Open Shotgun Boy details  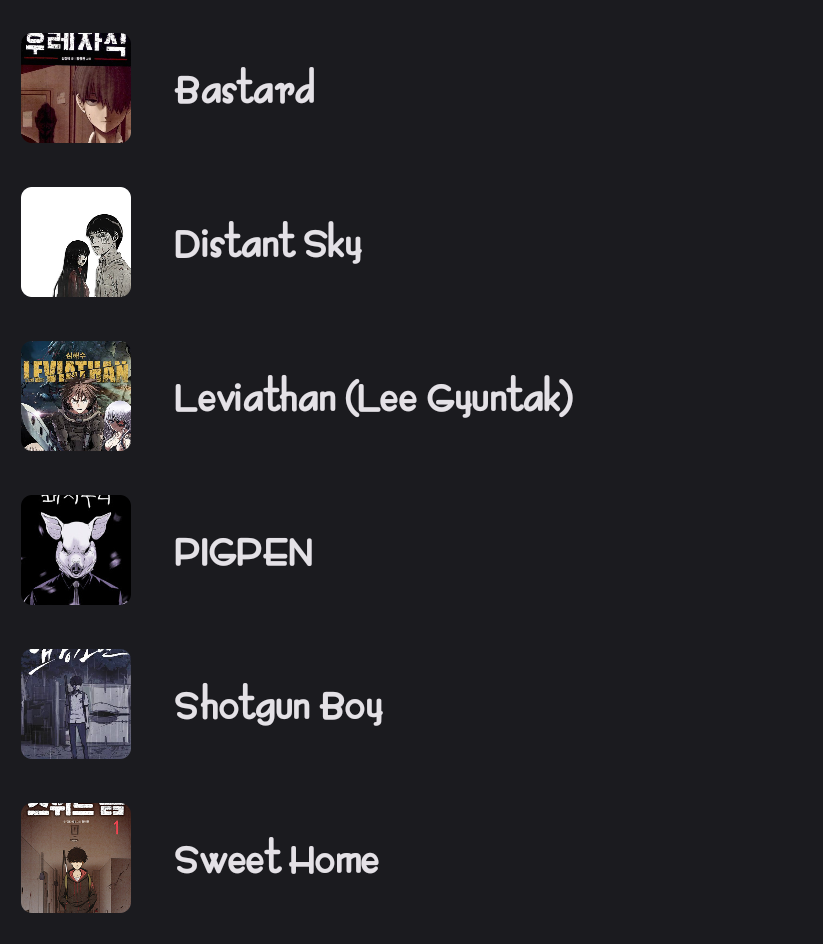tap(278, 706)
